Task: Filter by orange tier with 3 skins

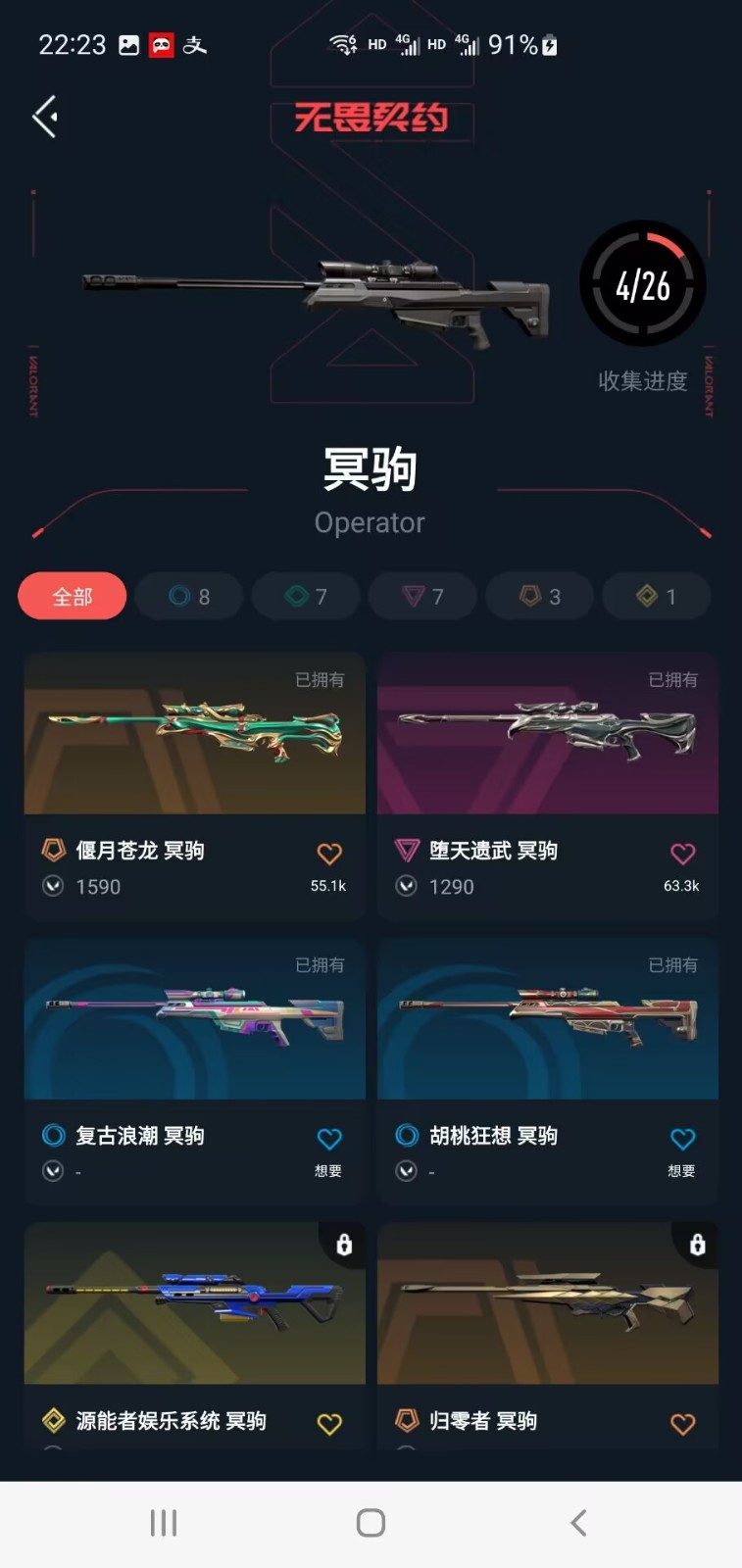Action: click(x=539, y=596)
